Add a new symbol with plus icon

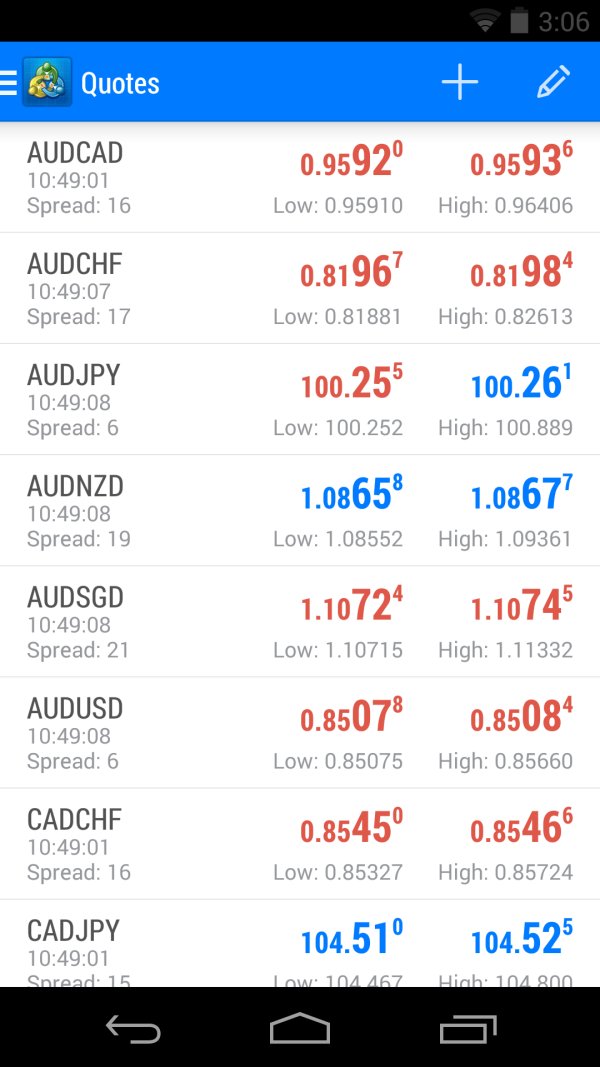(x=460, y=83)
